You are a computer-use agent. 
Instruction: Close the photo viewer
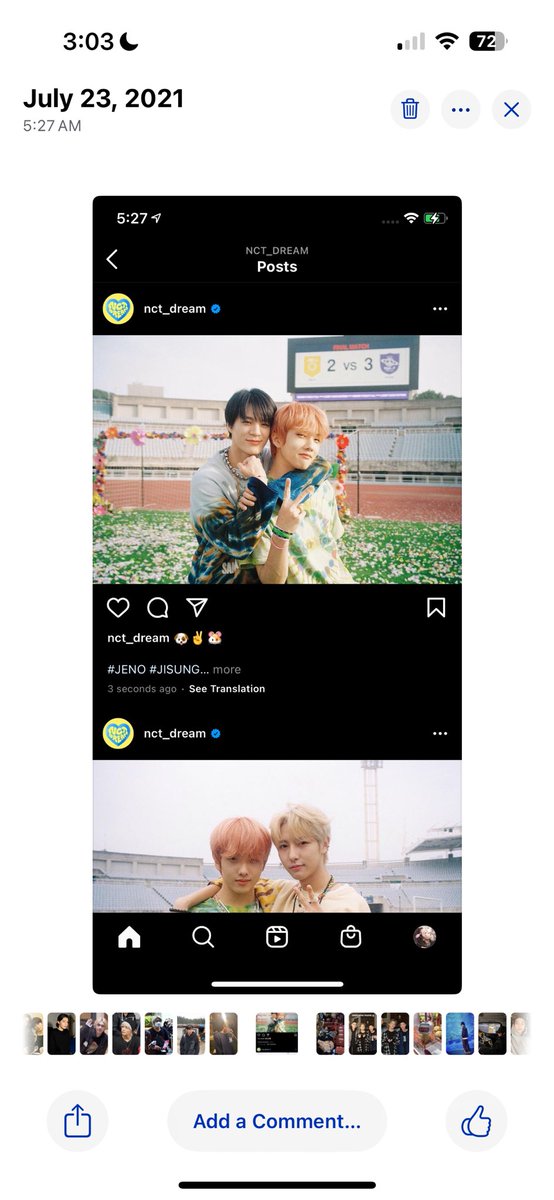point(511,109)
